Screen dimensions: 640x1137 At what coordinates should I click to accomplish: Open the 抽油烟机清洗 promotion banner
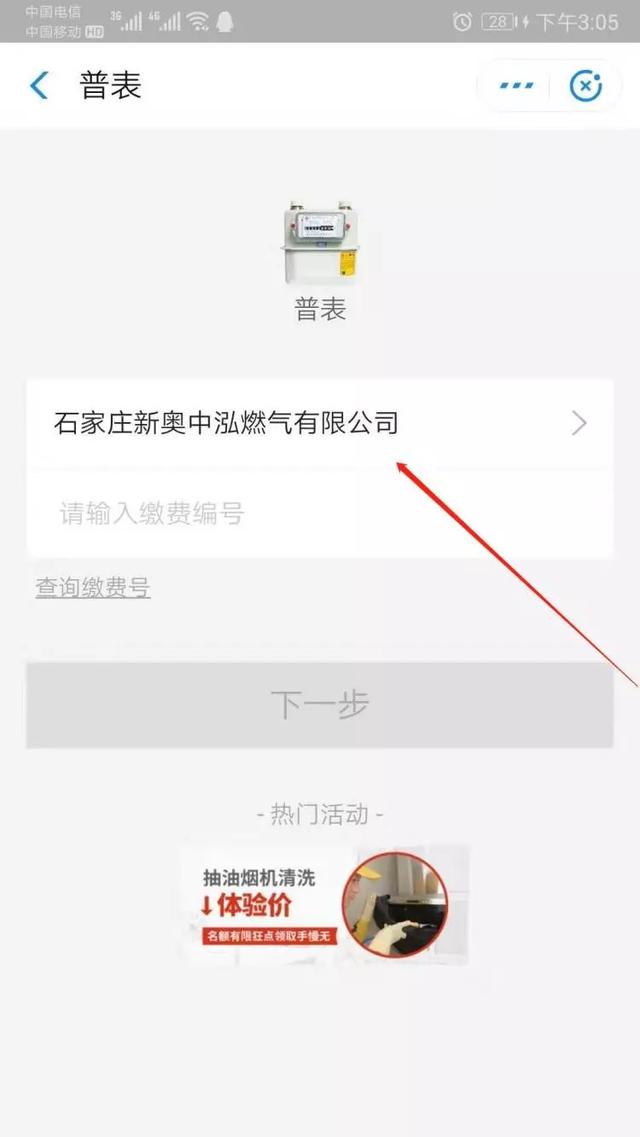point(324,905)
